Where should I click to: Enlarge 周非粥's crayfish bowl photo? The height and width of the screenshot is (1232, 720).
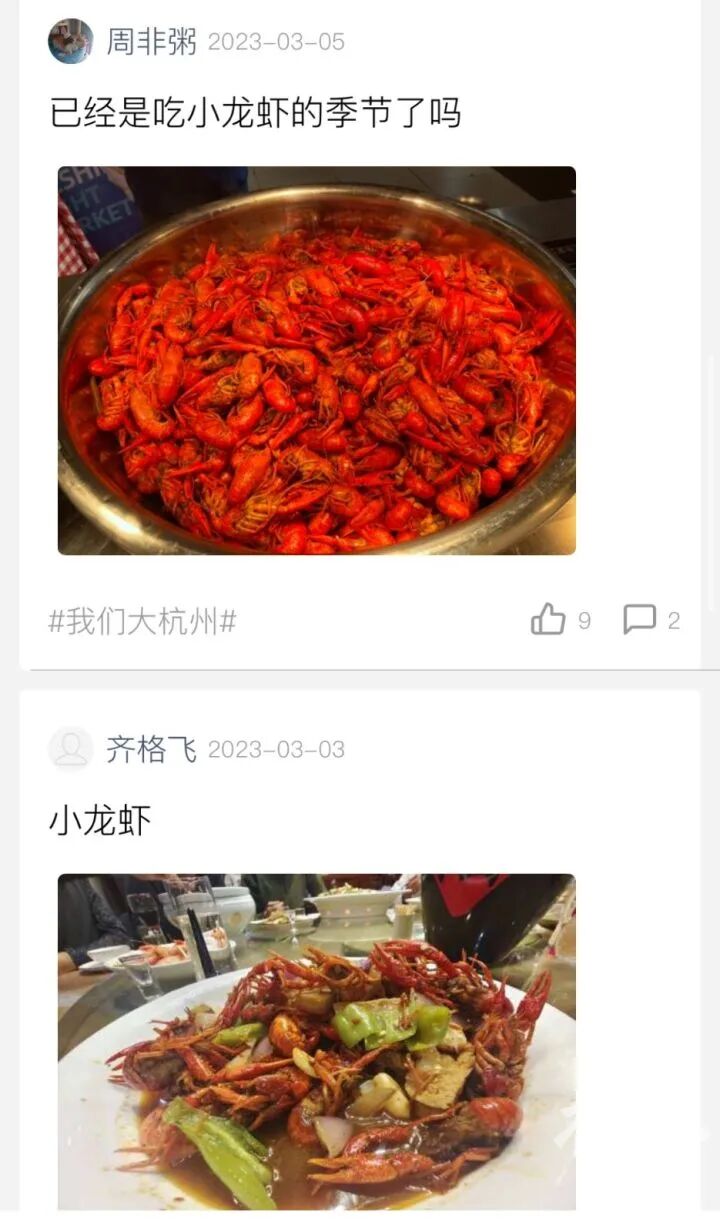(316, 360)
